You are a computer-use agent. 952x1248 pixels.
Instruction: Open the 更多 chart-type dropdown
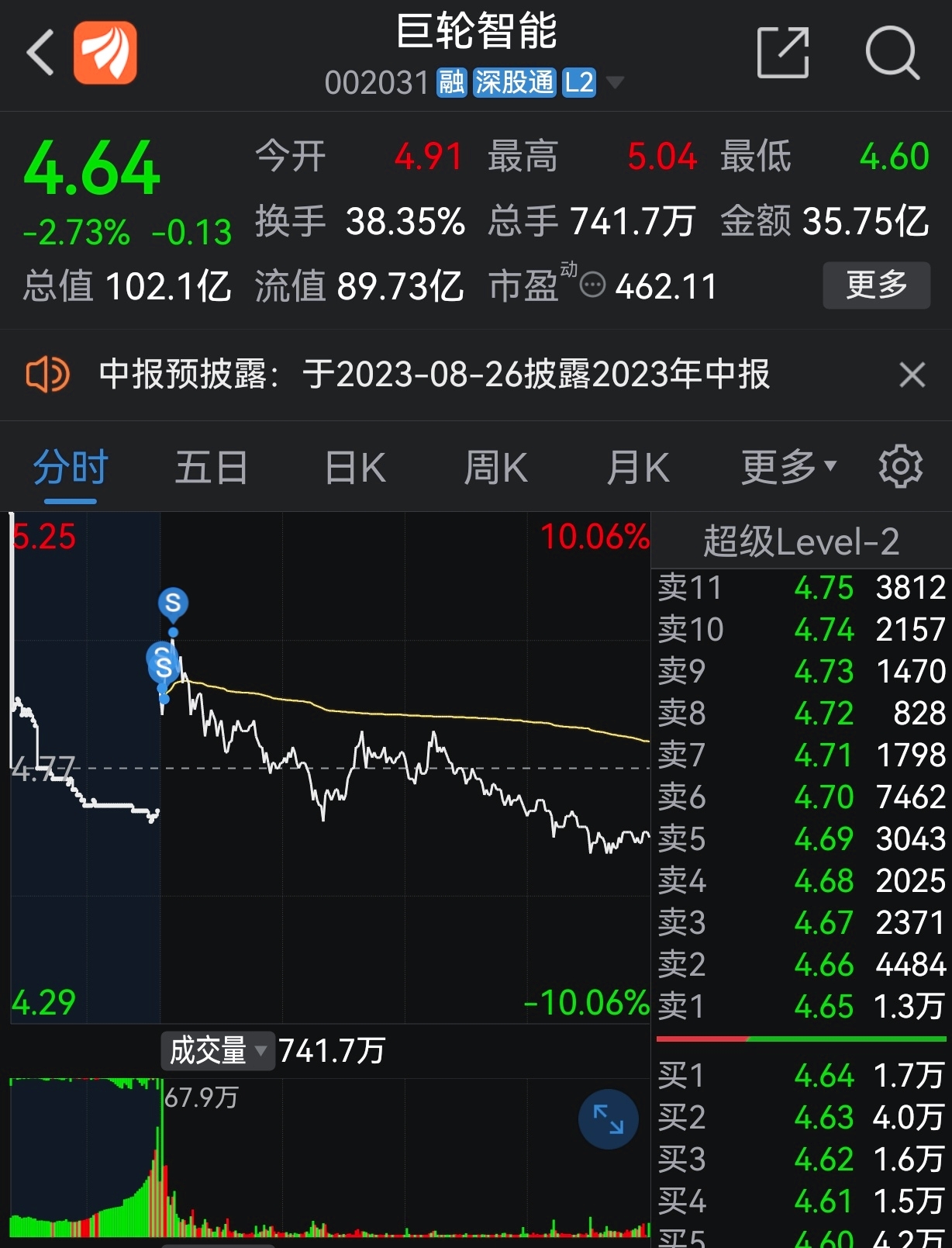point(785,466)
